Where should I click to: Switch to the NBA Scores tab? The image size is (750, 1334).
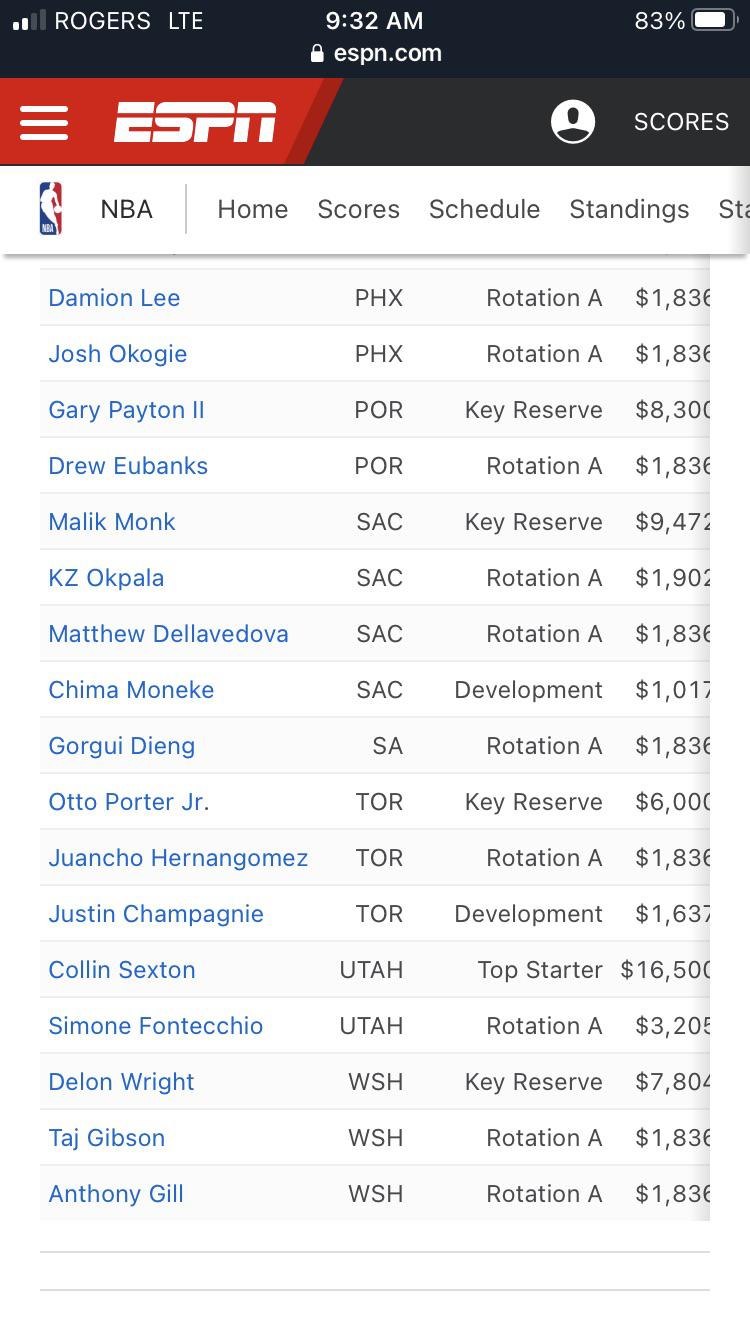tap(358, 209)
